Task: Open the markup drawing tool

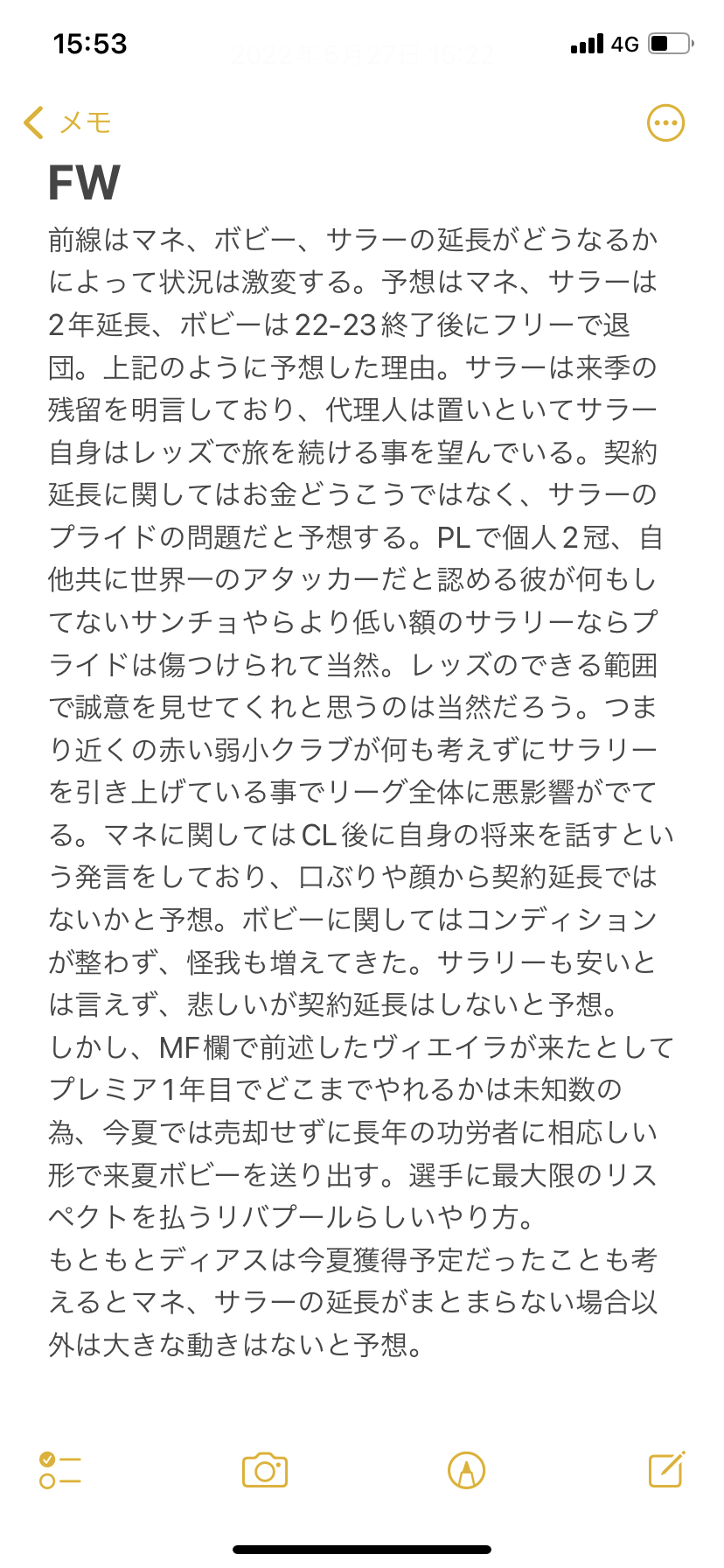Action: point(466,1470)
